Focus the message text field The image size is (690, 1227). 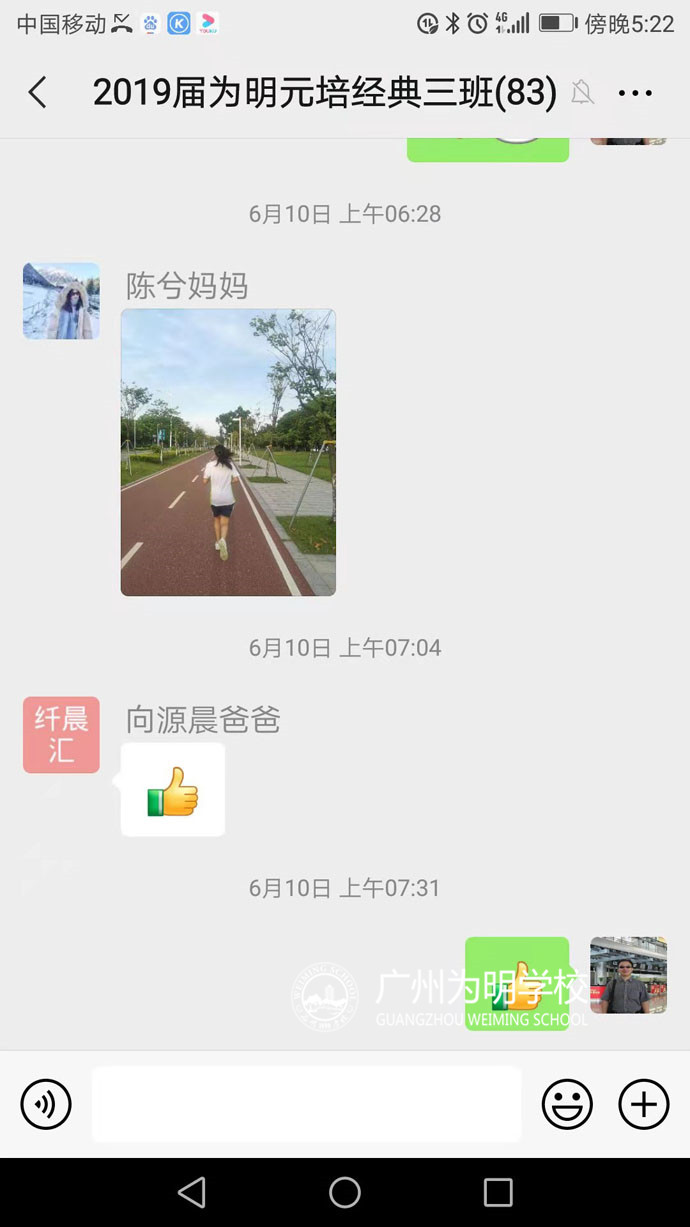pos(306,1104)
